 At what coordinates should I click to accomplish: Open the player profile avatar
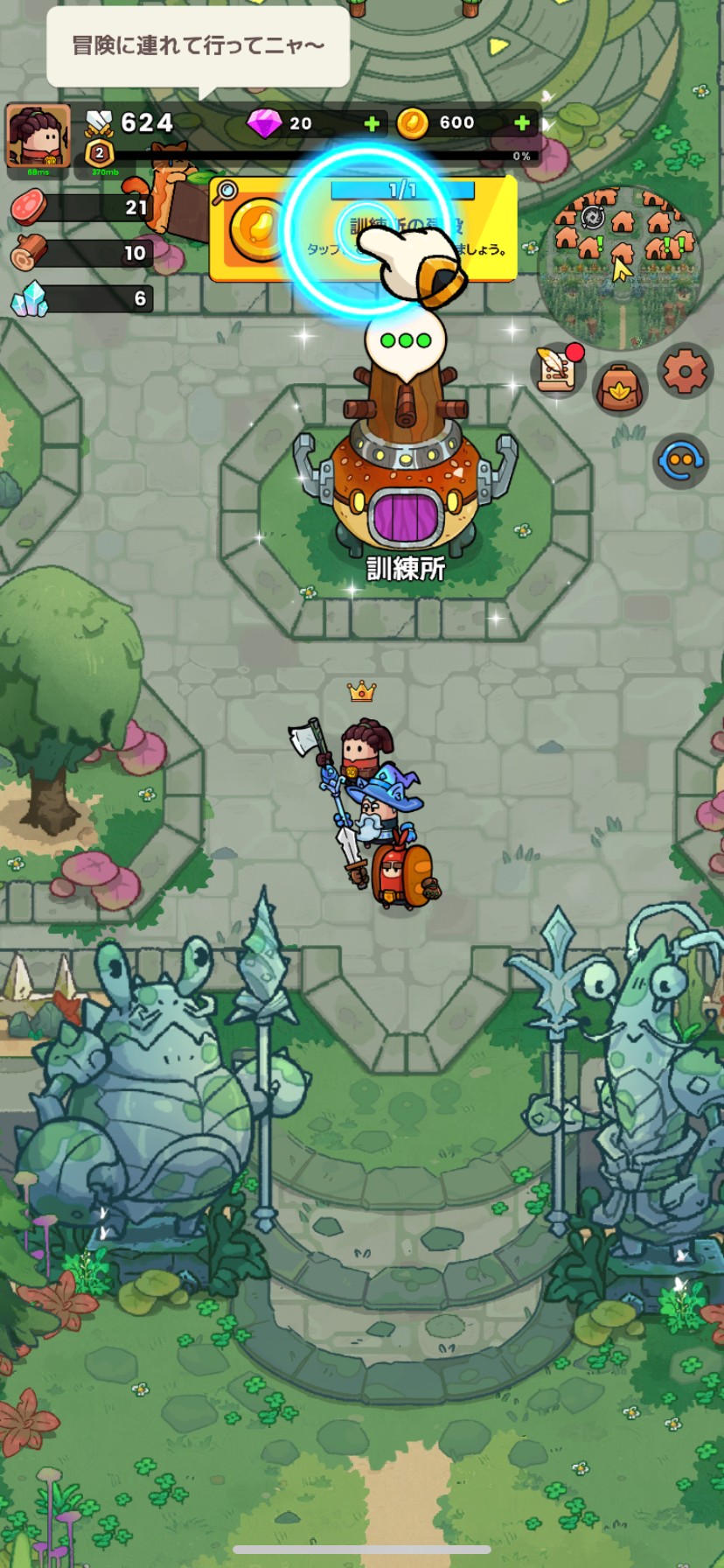click(38, 136)
